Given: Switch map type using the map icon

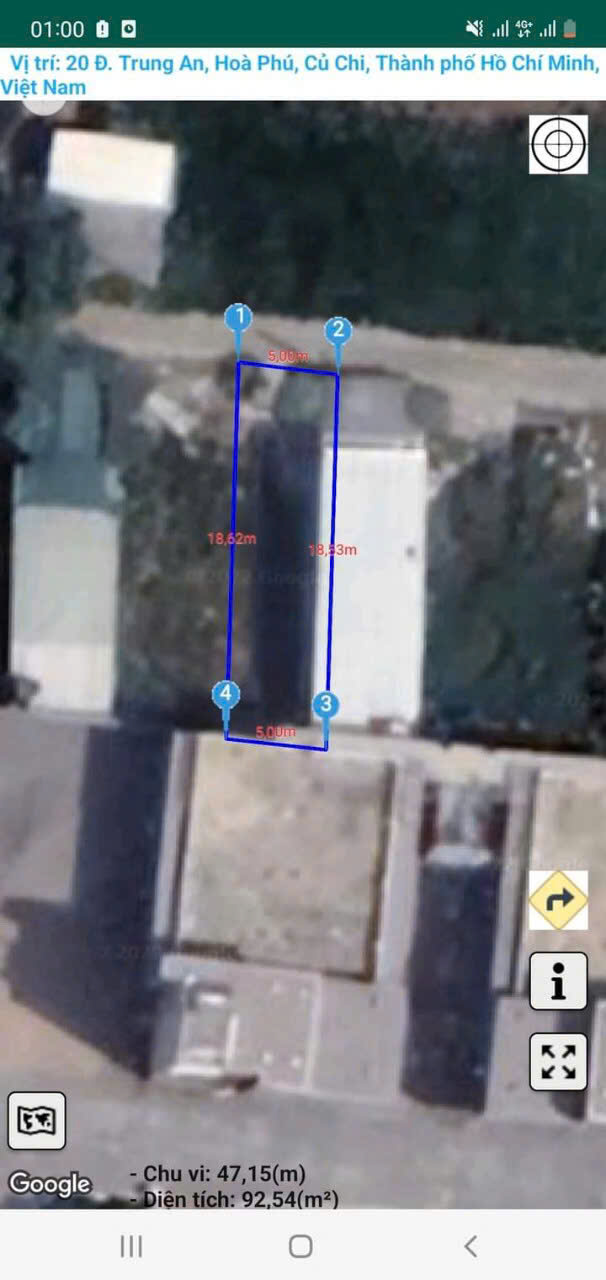Looking at the screenshot, I should [37, 1120].
